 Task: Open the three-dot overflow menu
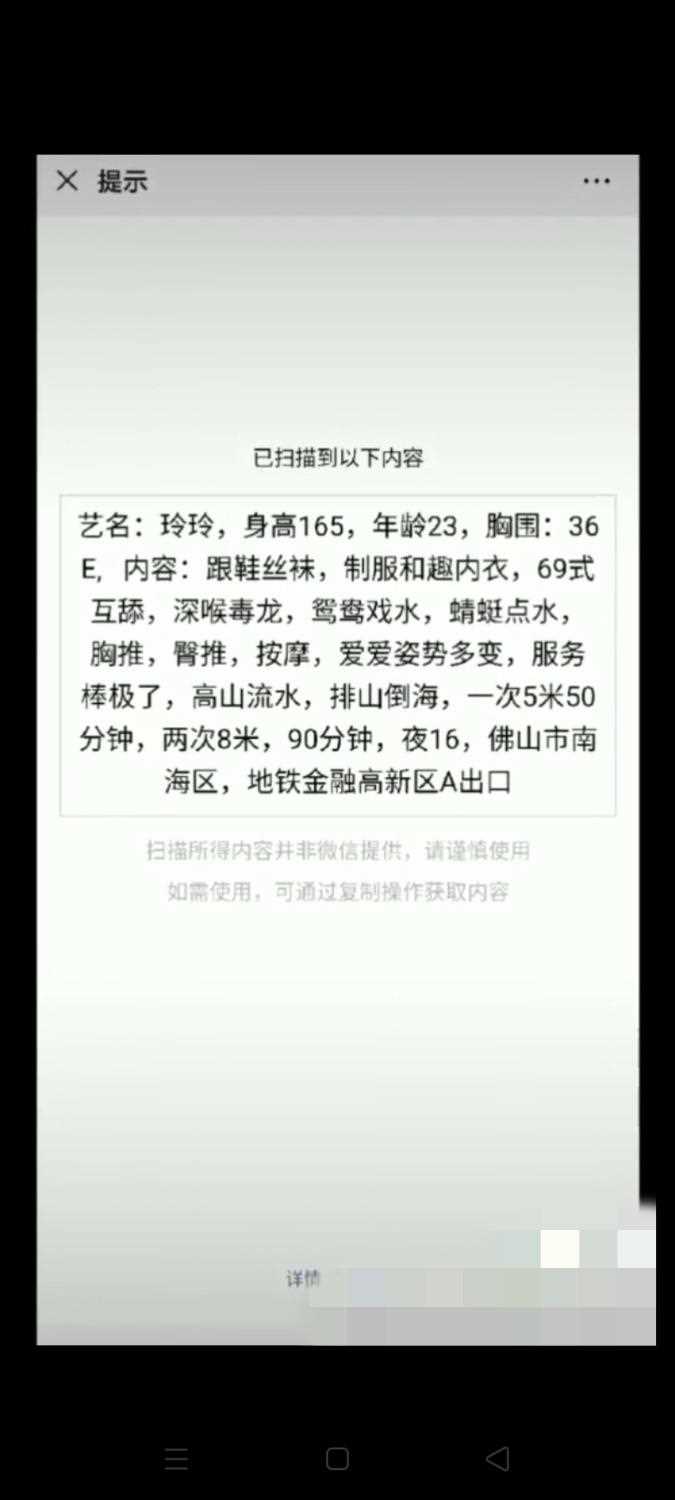pyautogui.click(x=597, y=181)
